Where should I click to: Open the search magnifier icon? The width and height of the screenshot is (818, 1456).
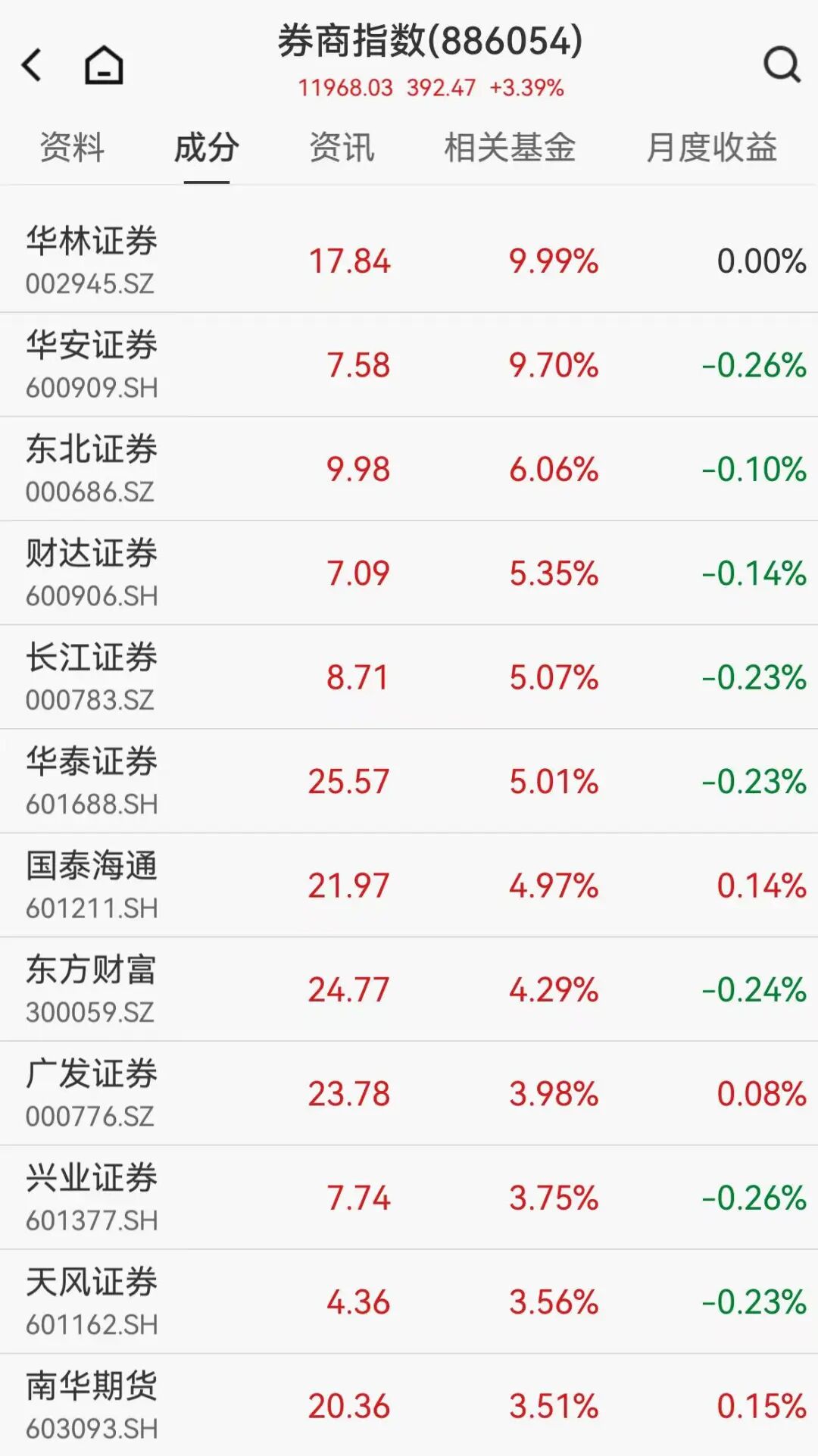782,65
